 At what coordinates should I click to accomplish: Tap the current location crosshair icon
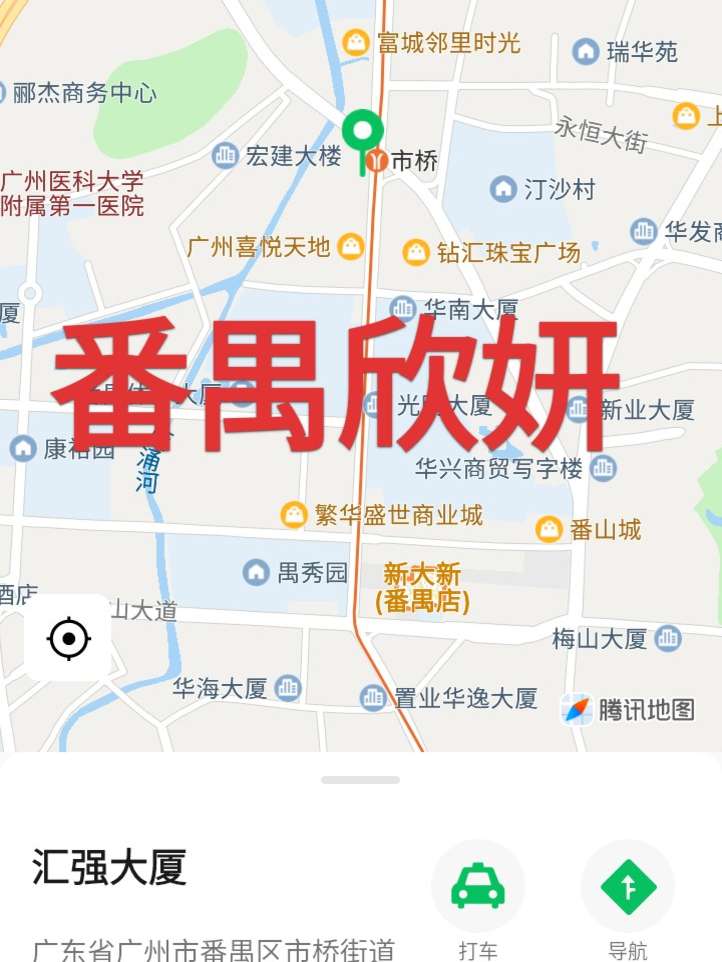coord(67,639)
